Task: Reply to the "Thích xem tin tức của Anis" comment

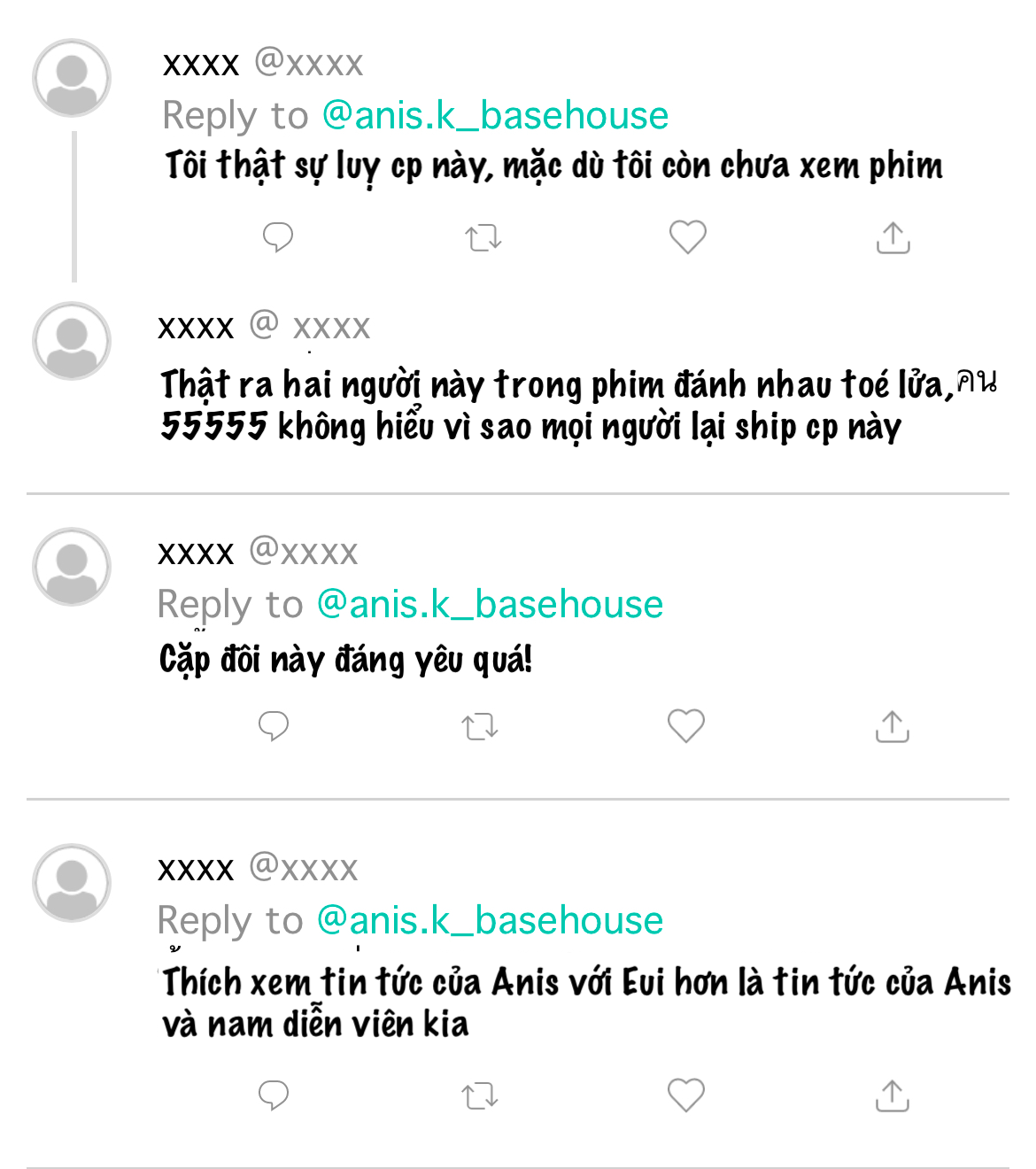Action: [273, 1095]
